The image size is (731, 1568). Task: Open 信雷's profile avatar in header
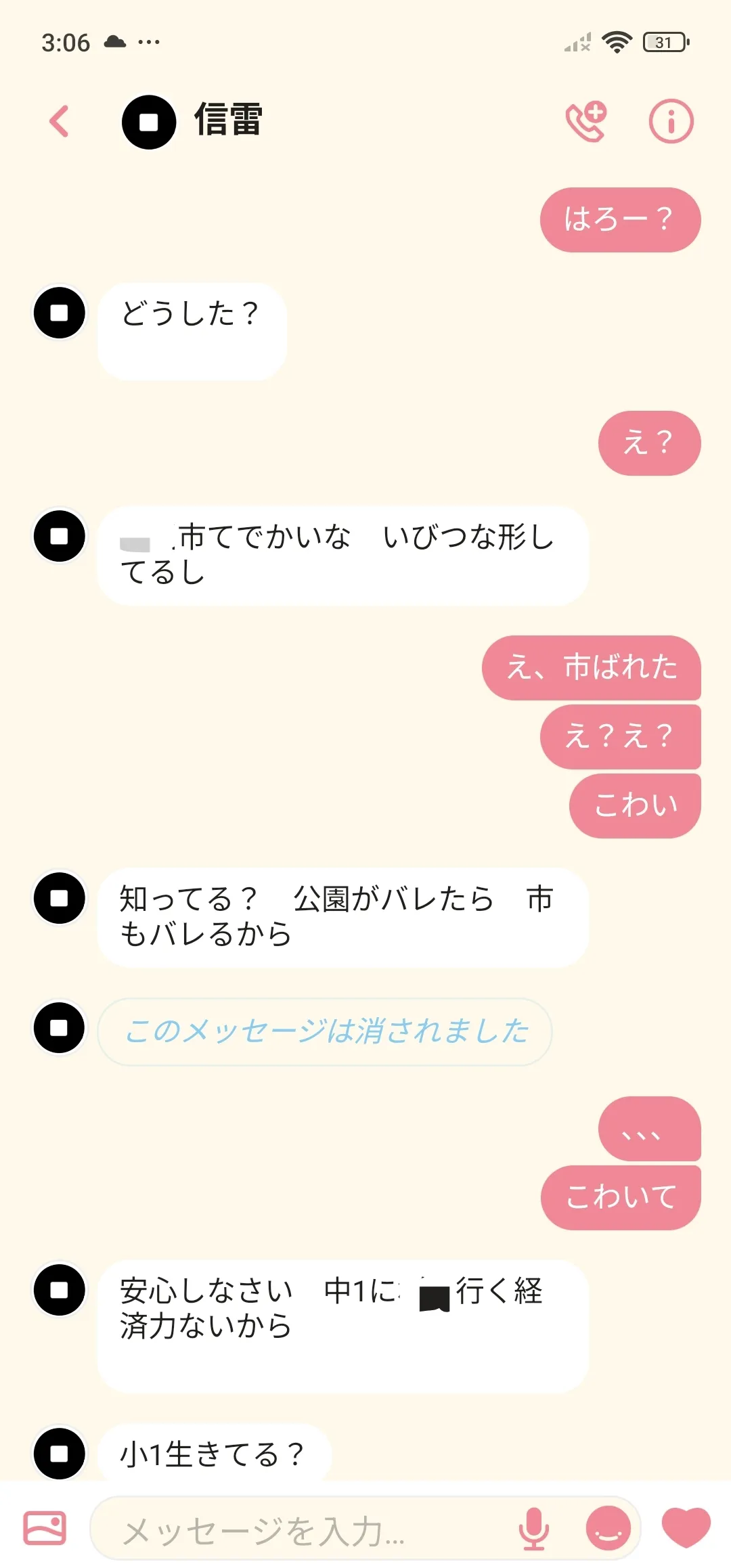(x=149, y=122)
